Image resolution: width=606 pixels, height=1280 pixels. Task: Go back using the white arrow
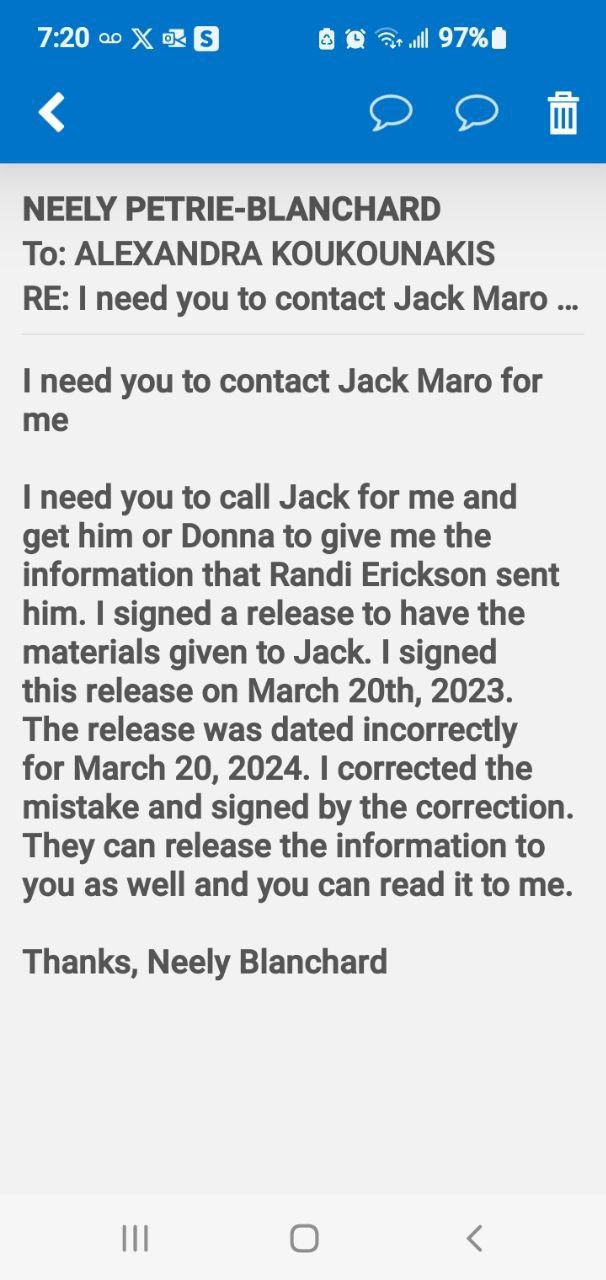pos(52,112)
